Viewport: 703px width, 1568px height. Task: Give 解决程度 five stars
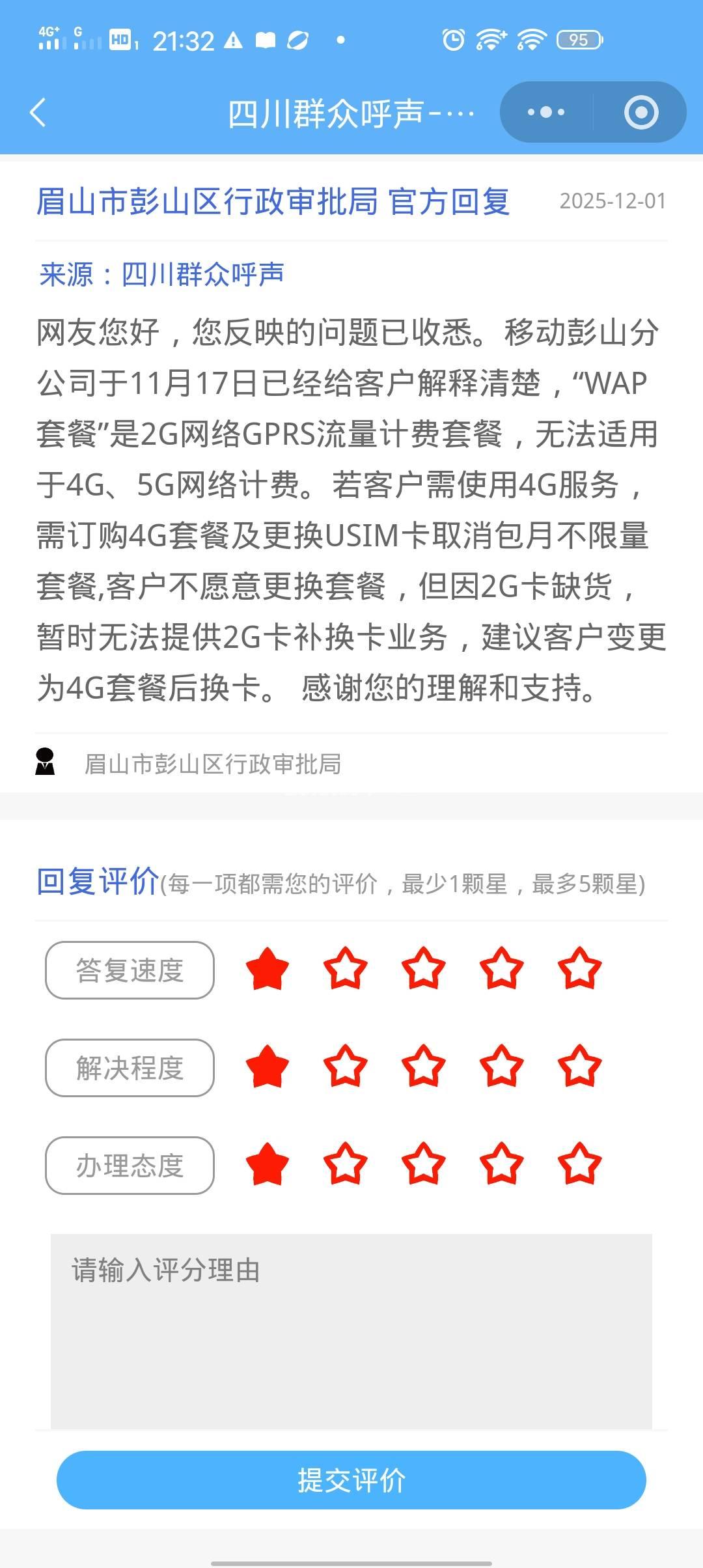click(x=579, y=1067)
